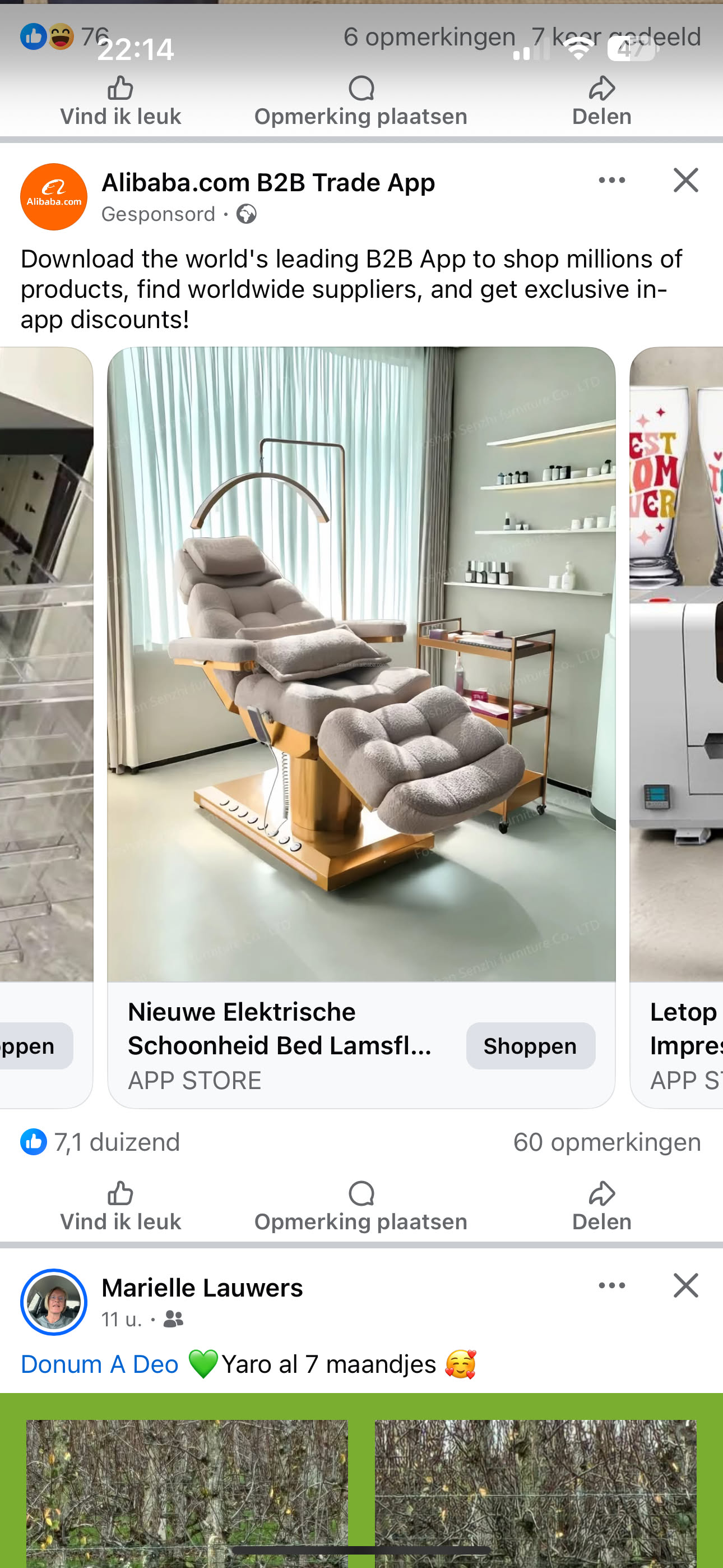See who reacted with 7,1 duizend likes
Image resolution: width=723 pixels, height=1568 pixels.
pos(100,1142)
